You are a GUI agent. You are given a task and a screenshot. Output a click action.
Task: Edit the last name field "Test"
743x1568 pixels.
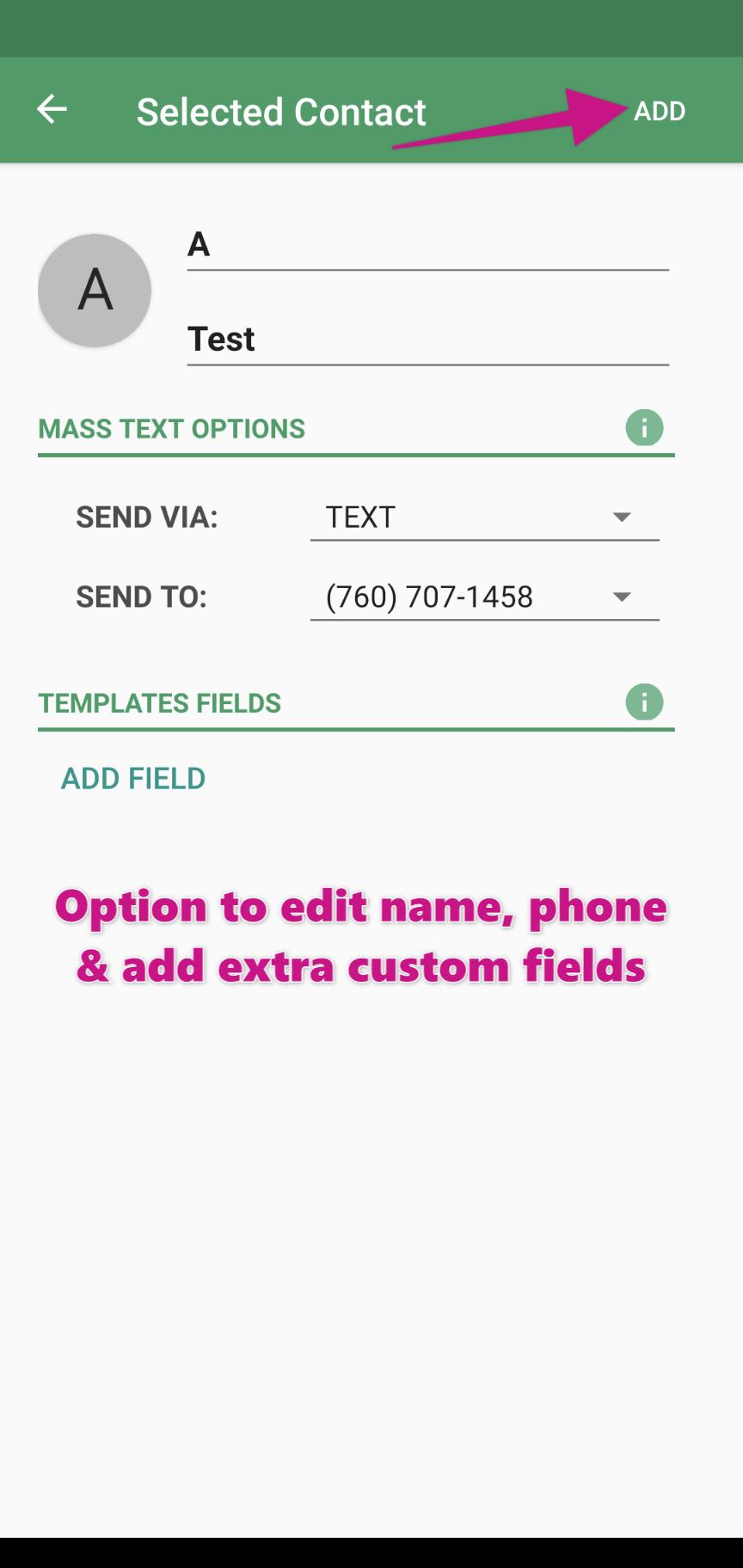[428, 340]
